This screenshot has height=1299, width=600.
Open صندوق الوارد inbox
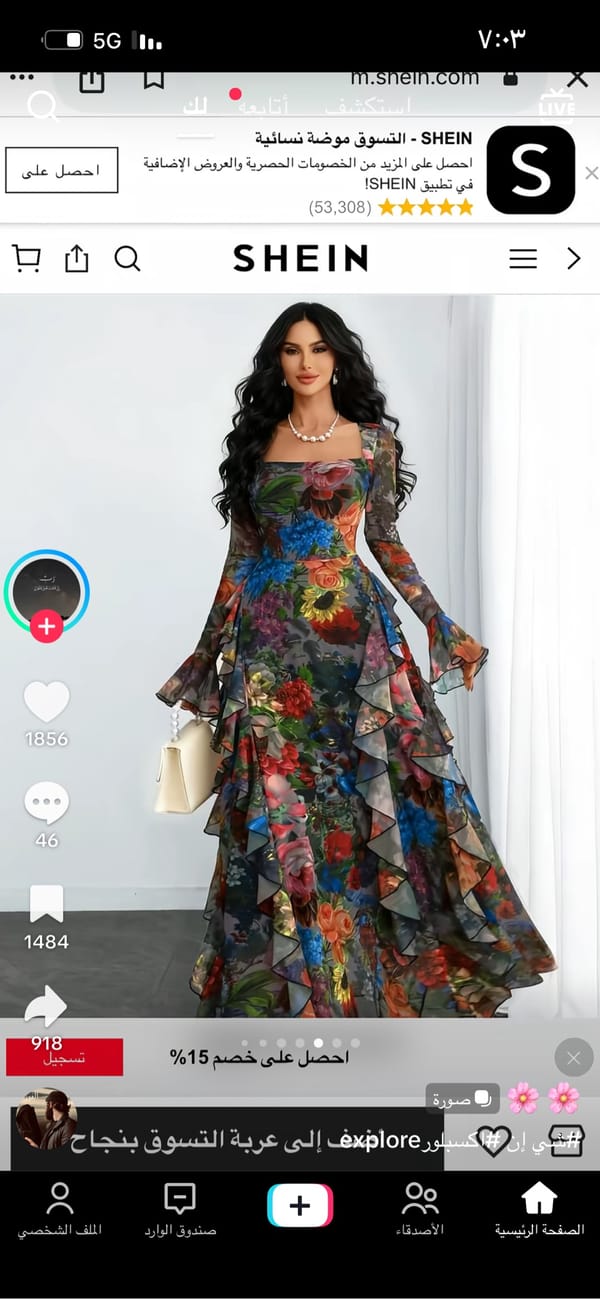(180, 1208)
